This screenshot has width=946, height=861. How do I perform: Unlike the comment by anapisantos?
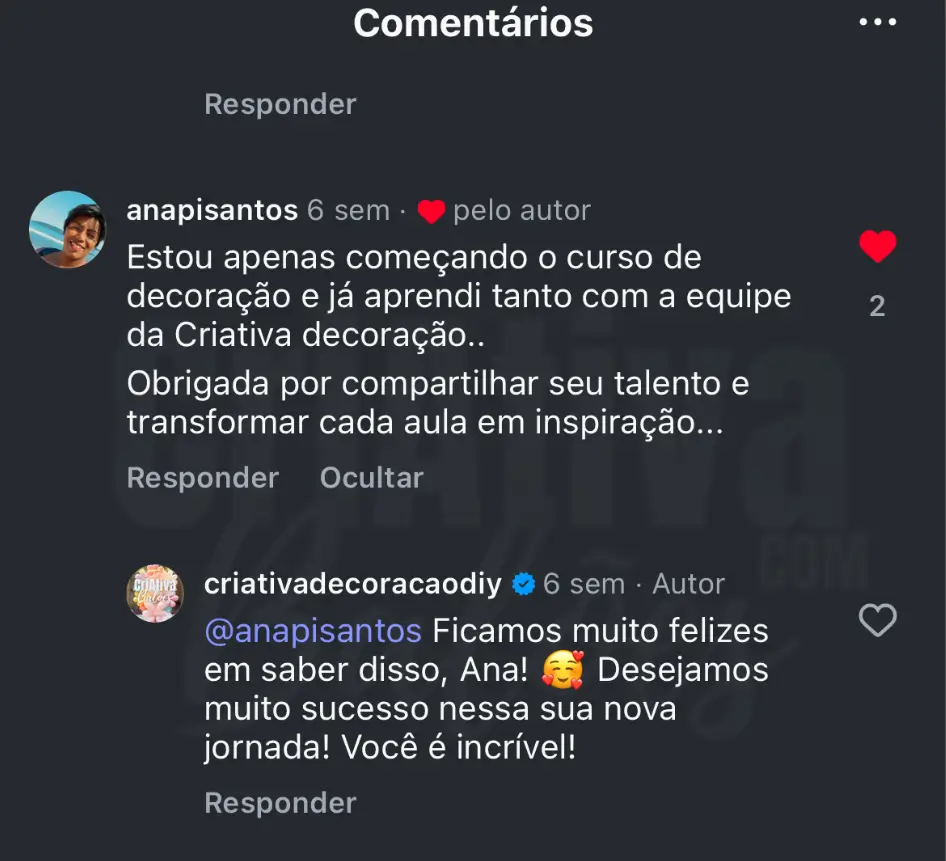[x=877, y=247]
